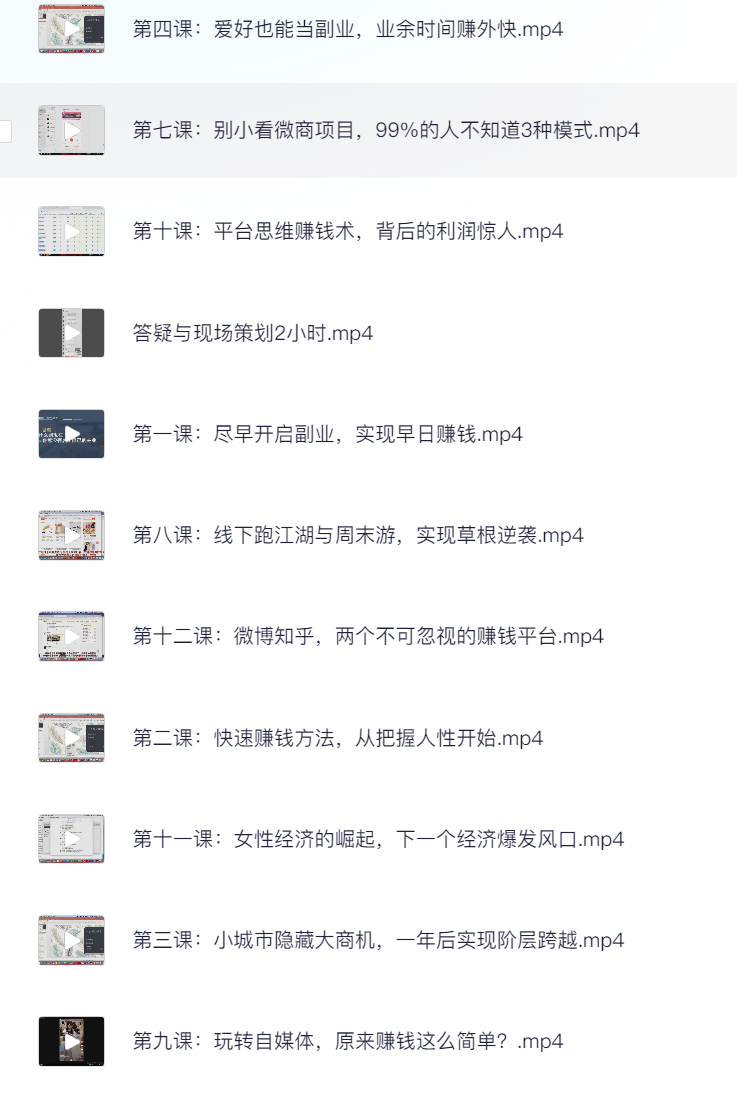
Task: Click the play icon on 答疑与现场策划 thumbnail
Action: coord(71,331)
